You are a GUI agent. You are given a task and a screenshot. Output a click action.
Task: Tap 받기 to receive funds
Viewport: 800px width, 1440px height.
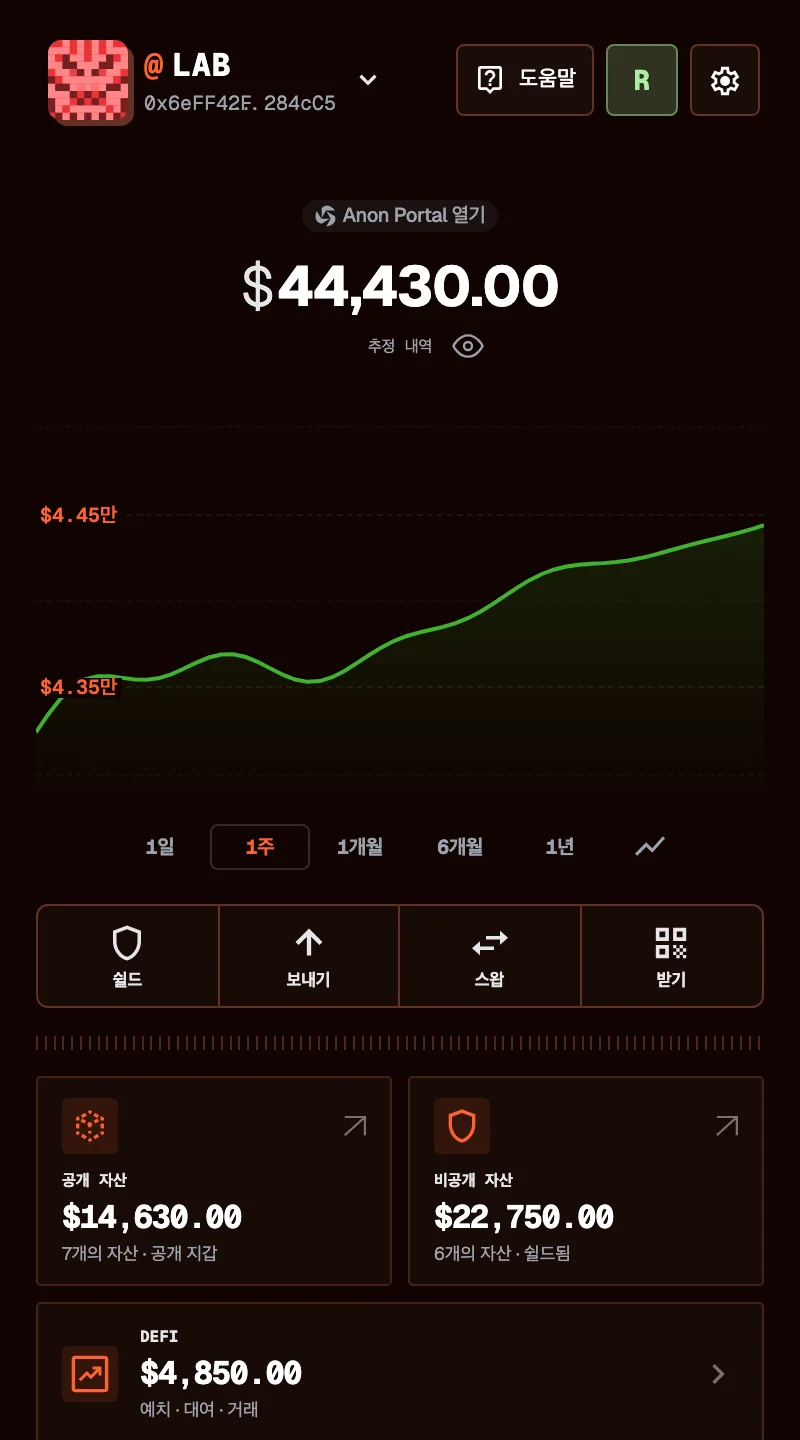(671, 956)
